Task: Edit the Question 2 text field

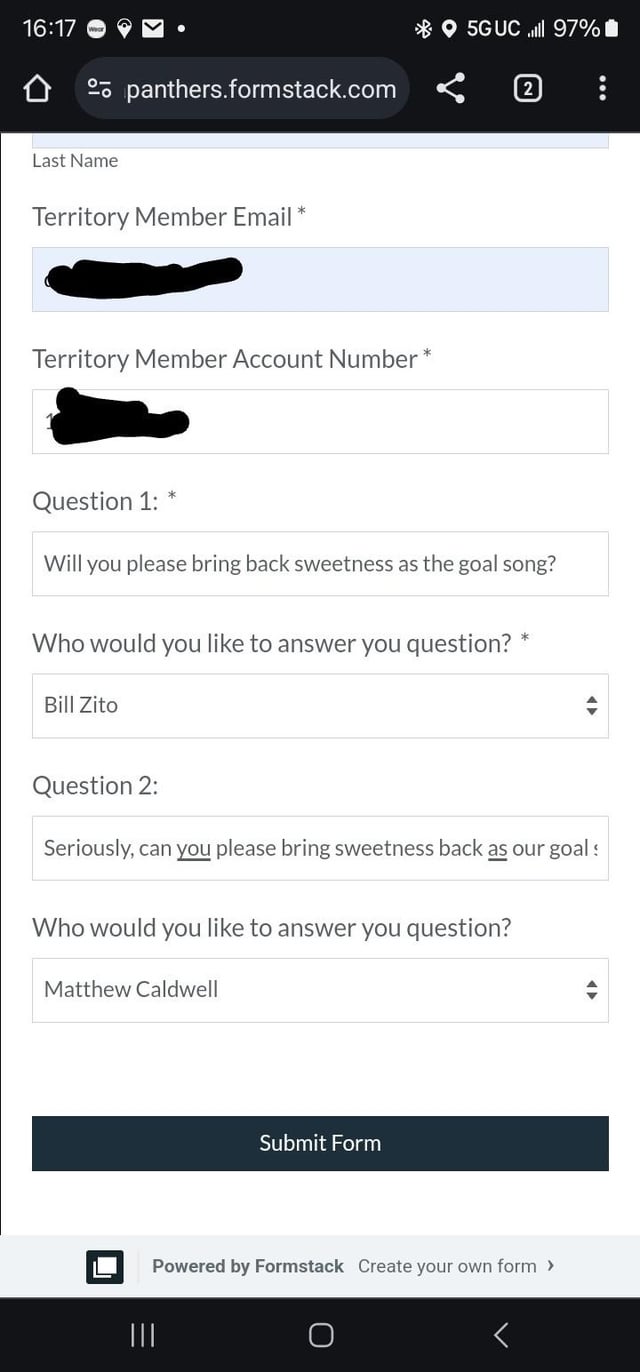Action: 320,848
